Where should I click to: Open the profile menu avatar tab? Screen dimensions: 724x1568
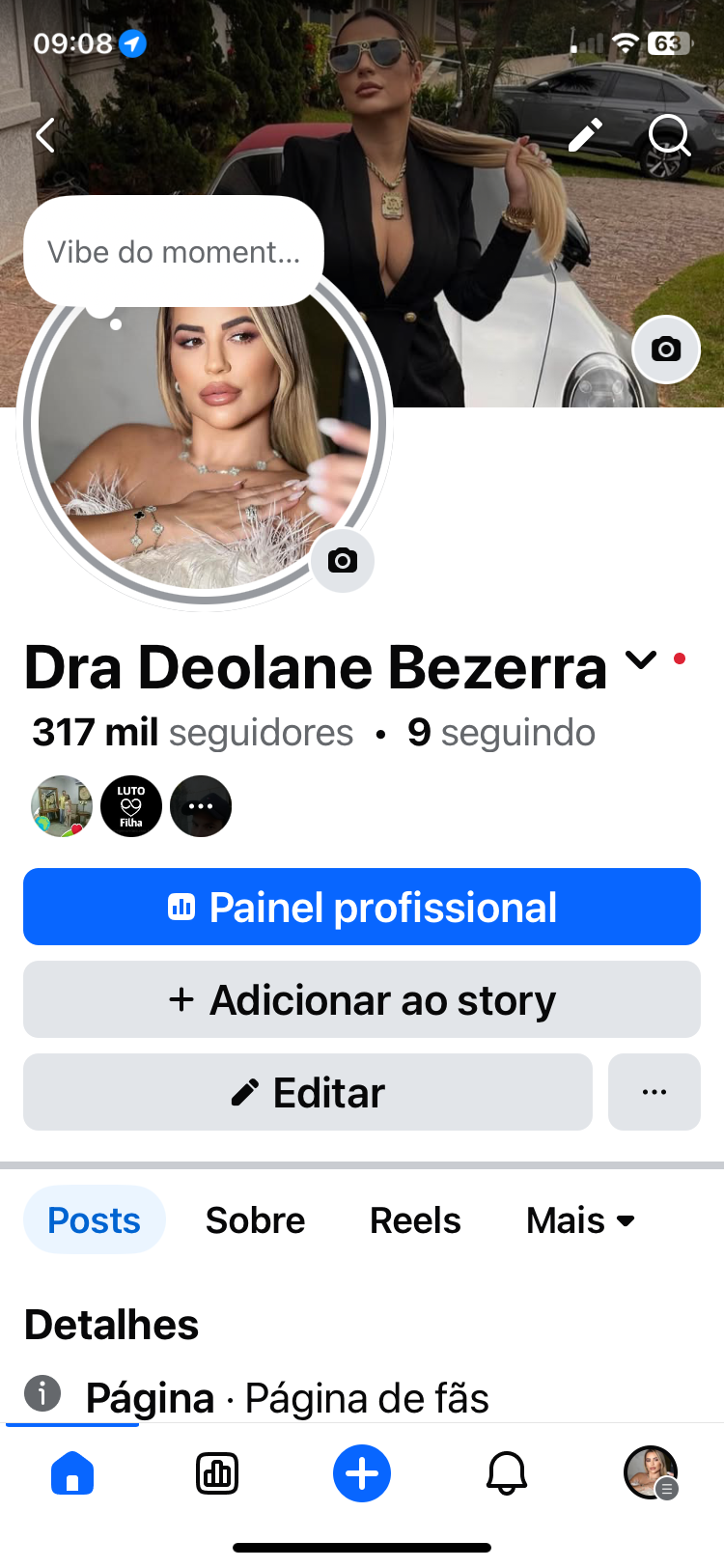pos(651,1473)
